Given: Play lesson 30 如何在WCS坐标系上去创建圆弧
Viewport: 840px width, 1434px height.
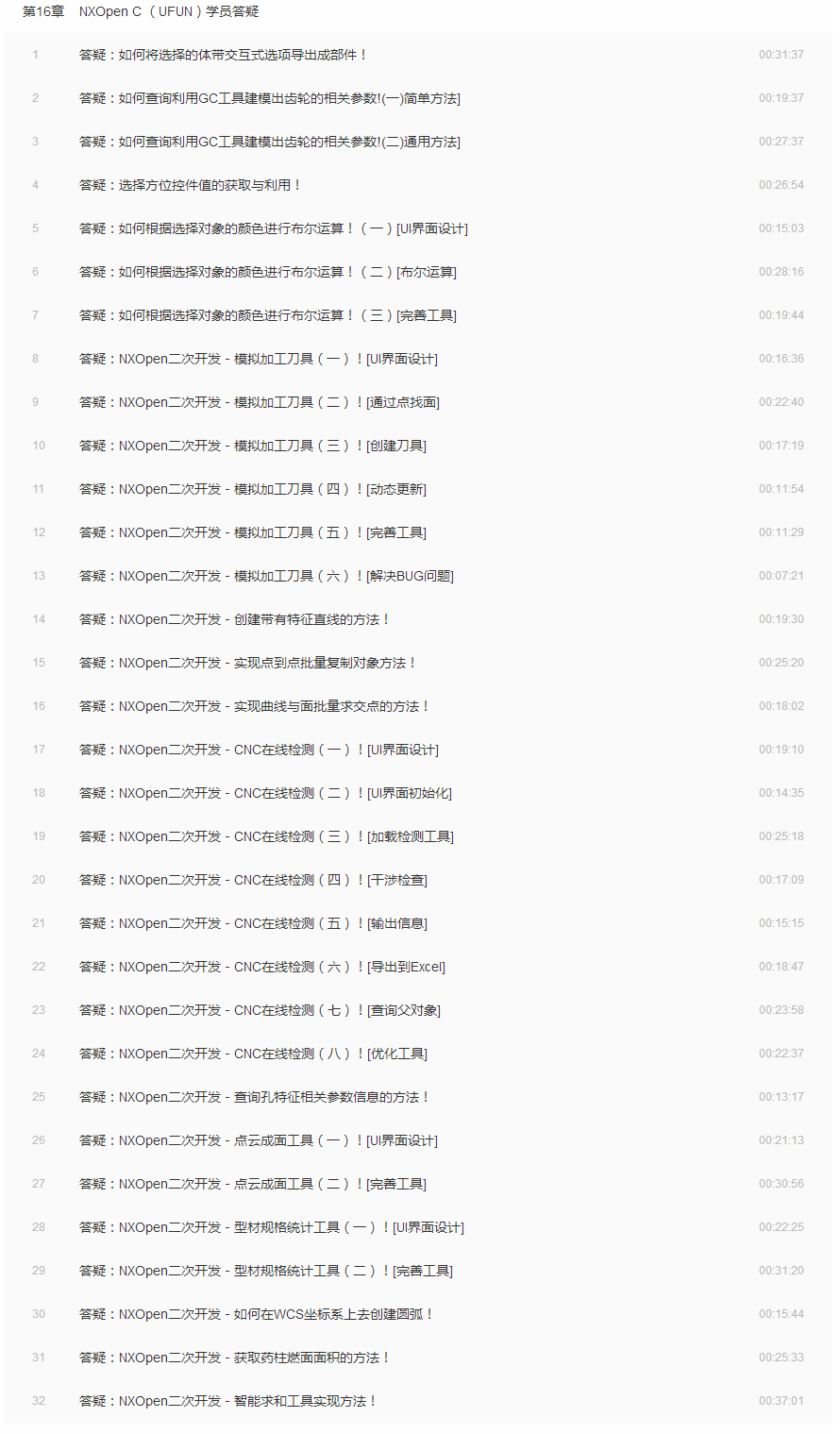Looking at the screenshot, I should coord(256,1314).
